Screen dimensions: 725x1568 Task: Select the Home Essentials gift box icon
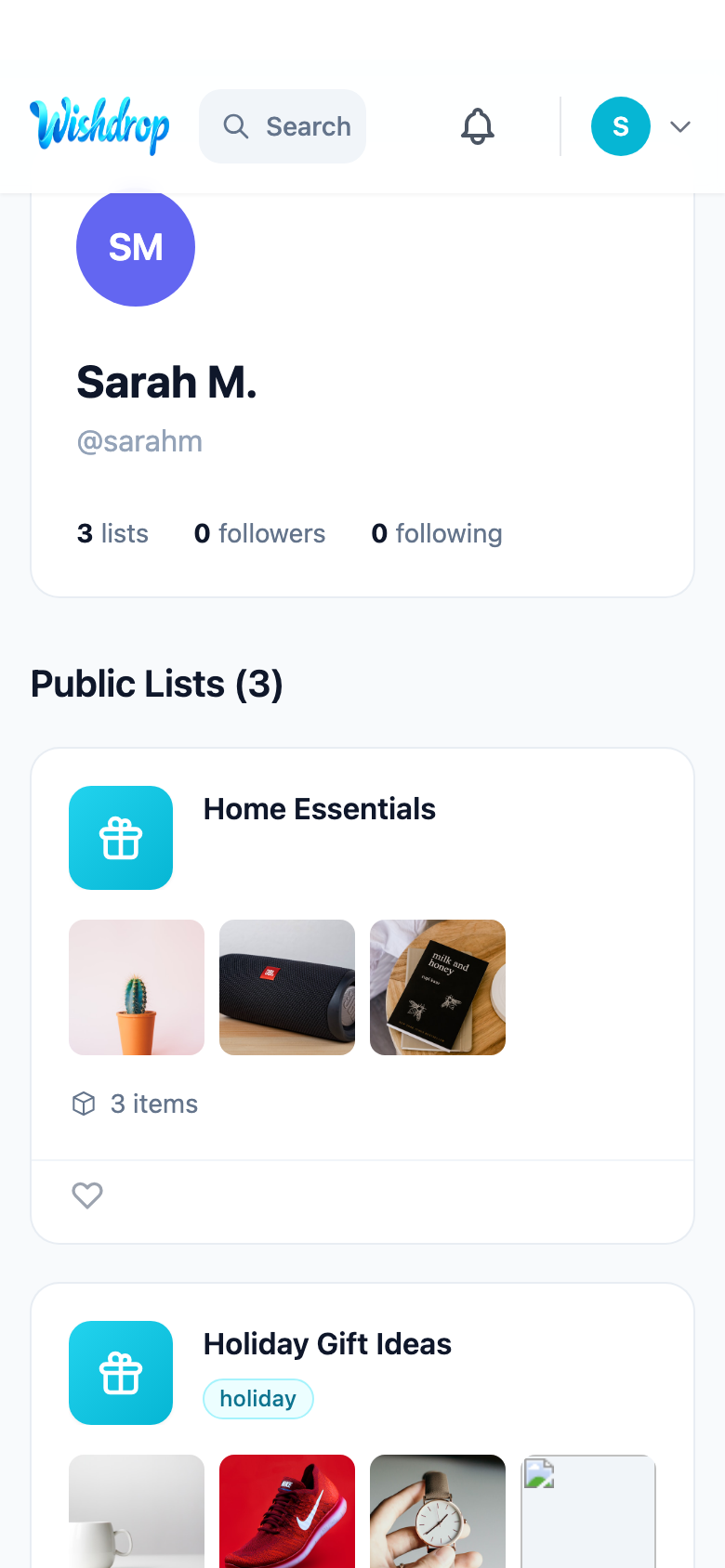pos(121,837)
